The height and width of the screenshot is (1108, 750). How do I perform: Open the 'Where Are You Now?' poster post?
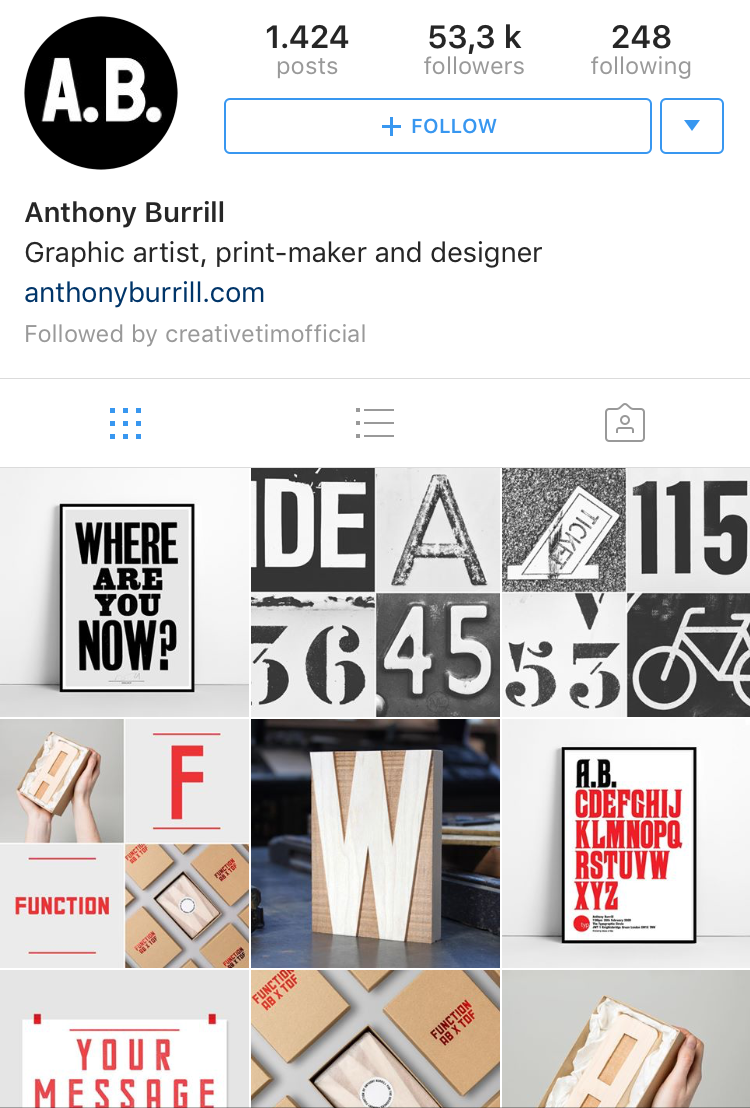click(125, 592)
